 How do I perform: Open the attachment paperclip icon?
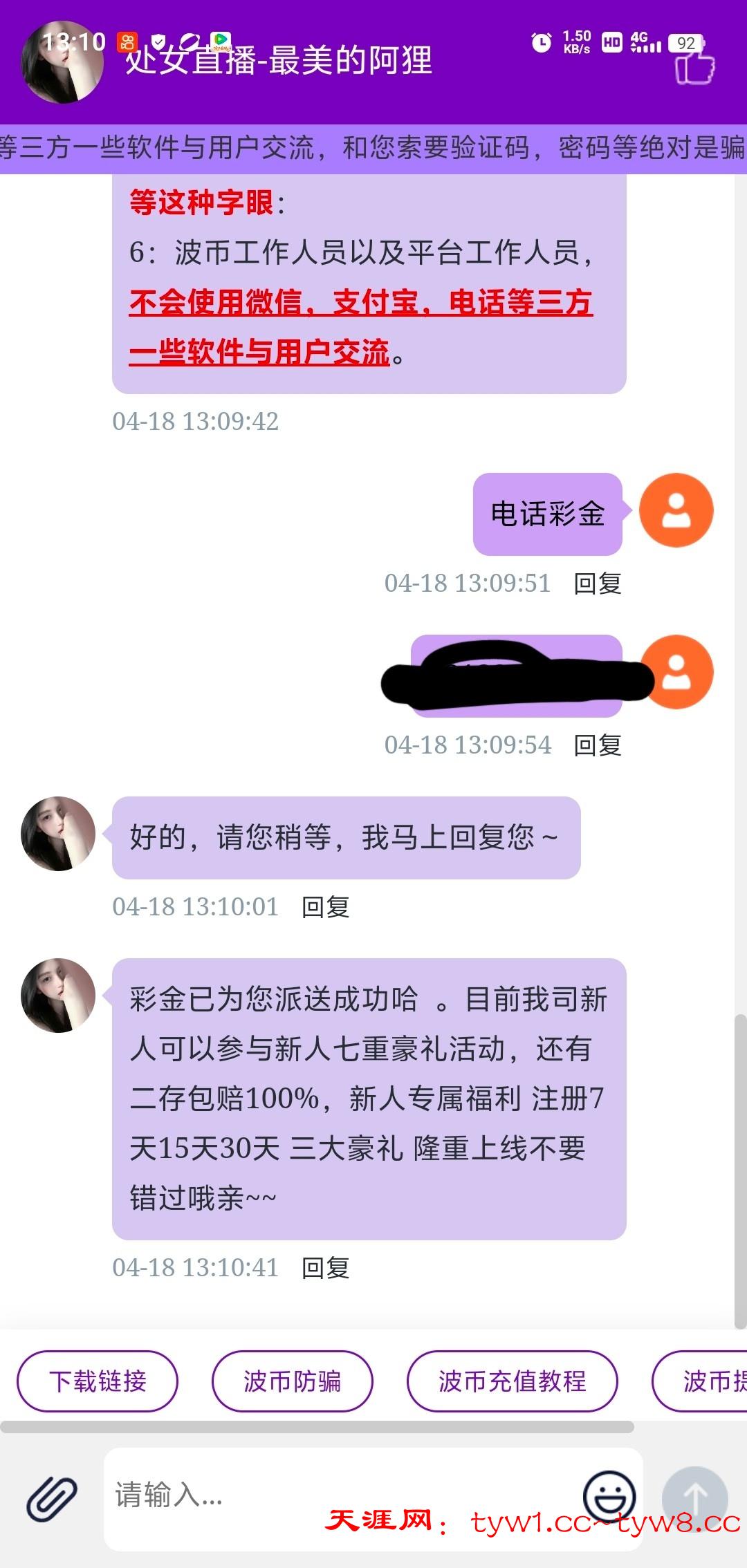52,1497
